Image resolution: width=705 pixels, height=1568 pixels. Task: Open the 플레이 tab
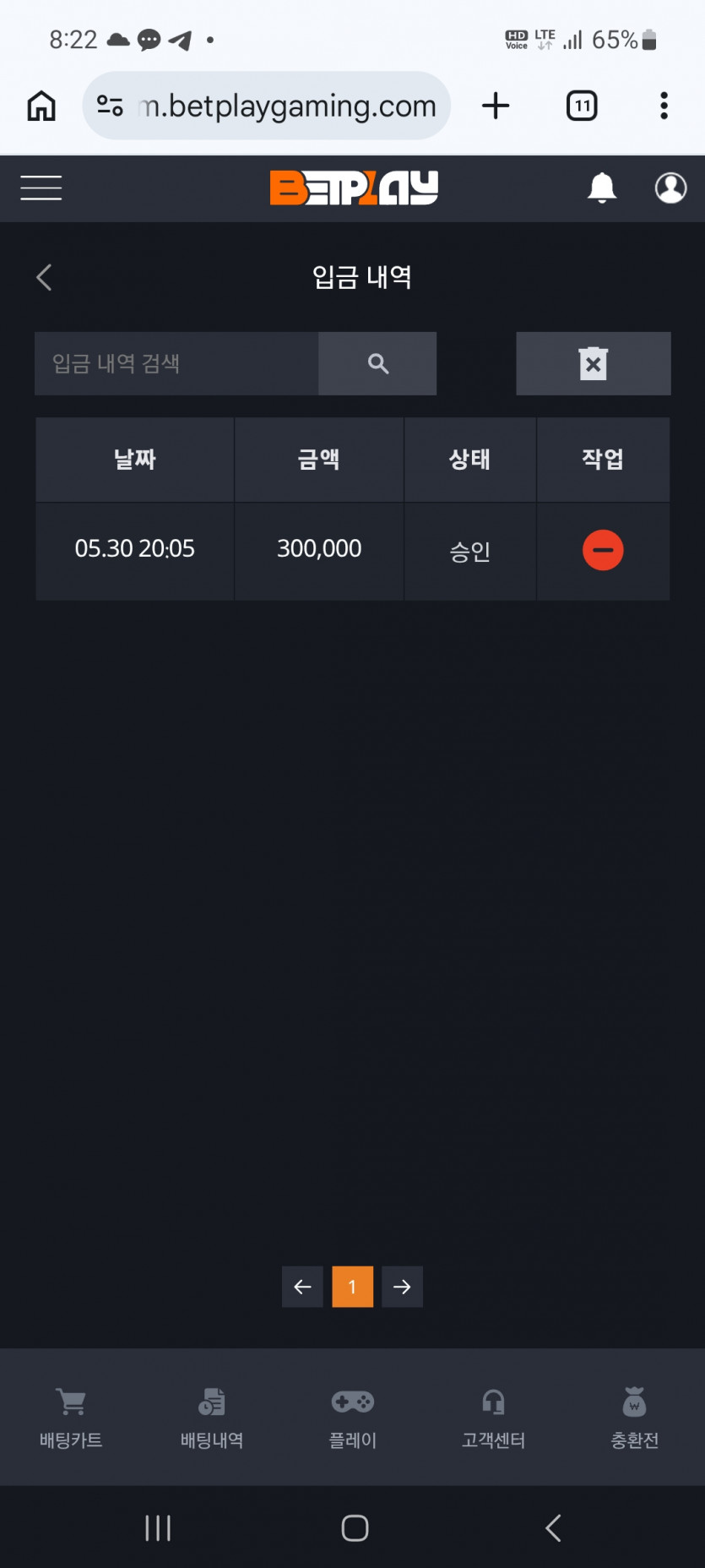pyautogui.click(x=353, y=1418)
